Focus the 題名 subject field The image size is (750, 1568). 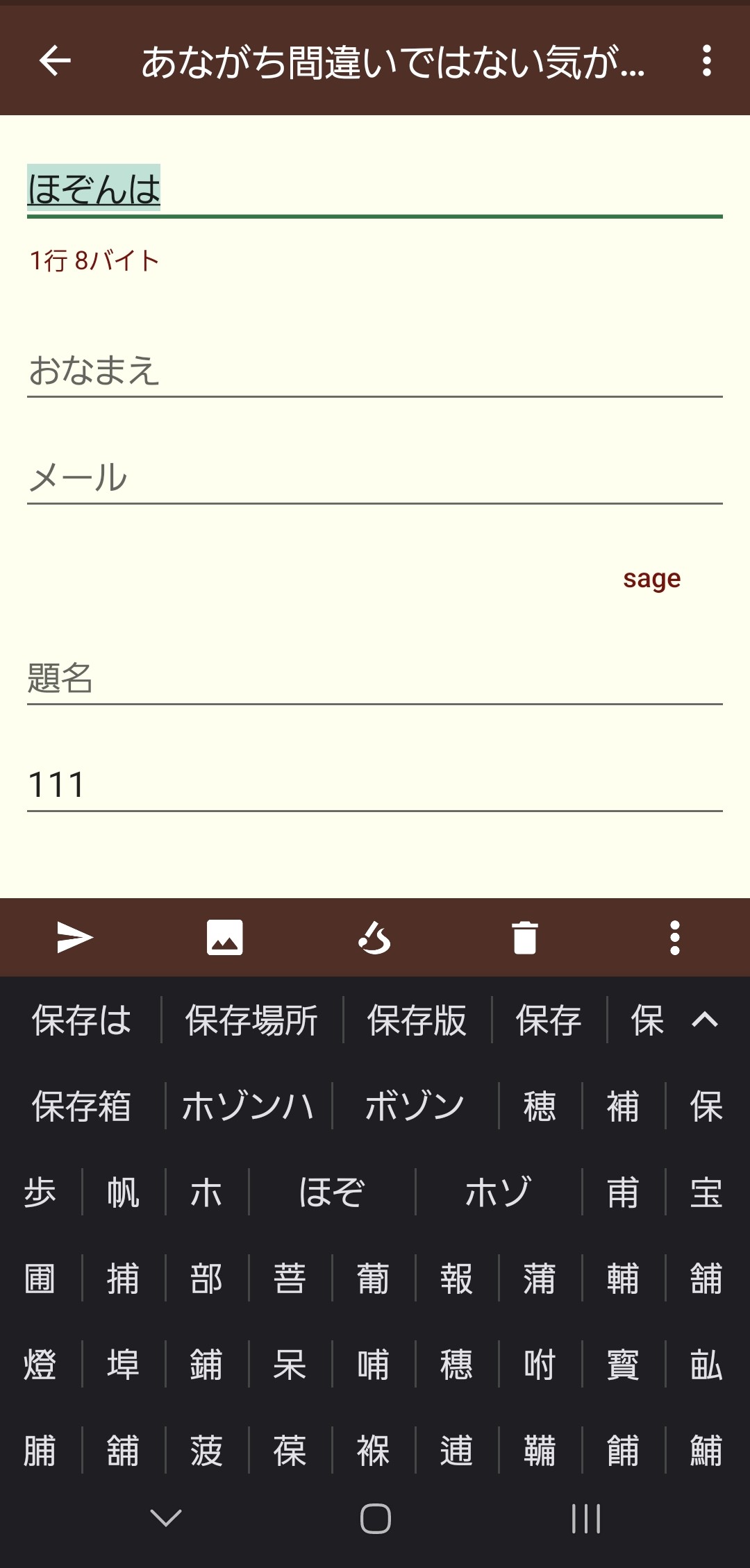(x=374, y=678)
